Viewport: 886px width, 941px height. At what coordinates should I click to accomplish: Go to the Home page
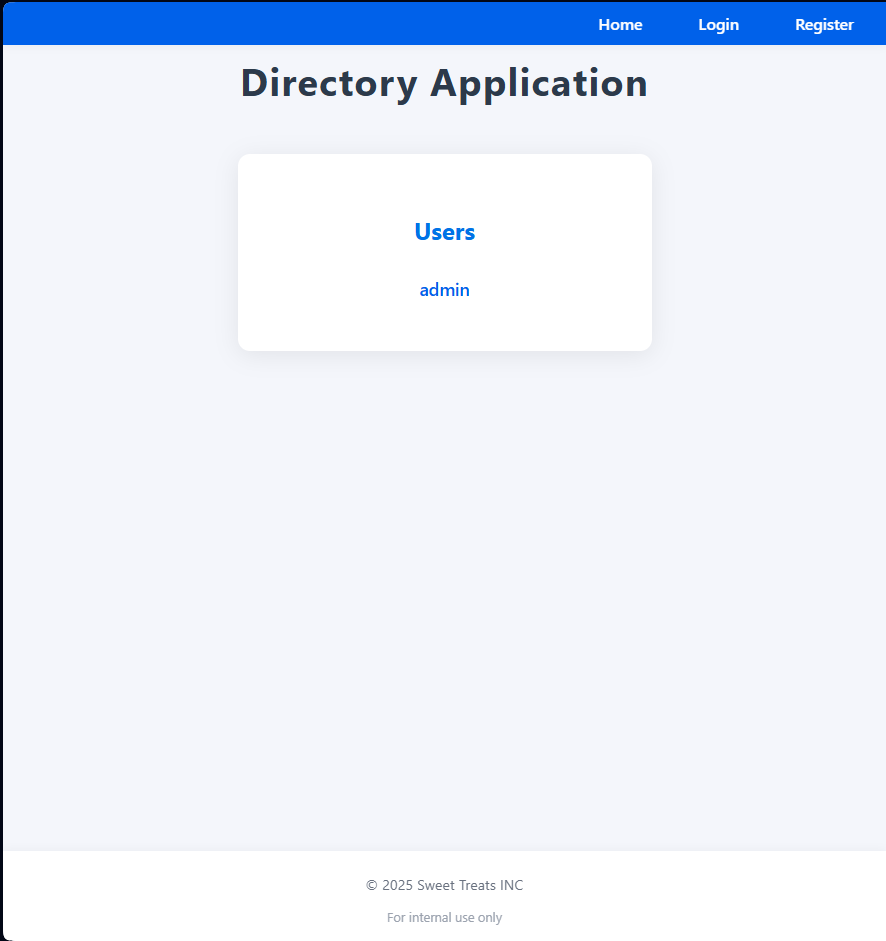(620, 25)
